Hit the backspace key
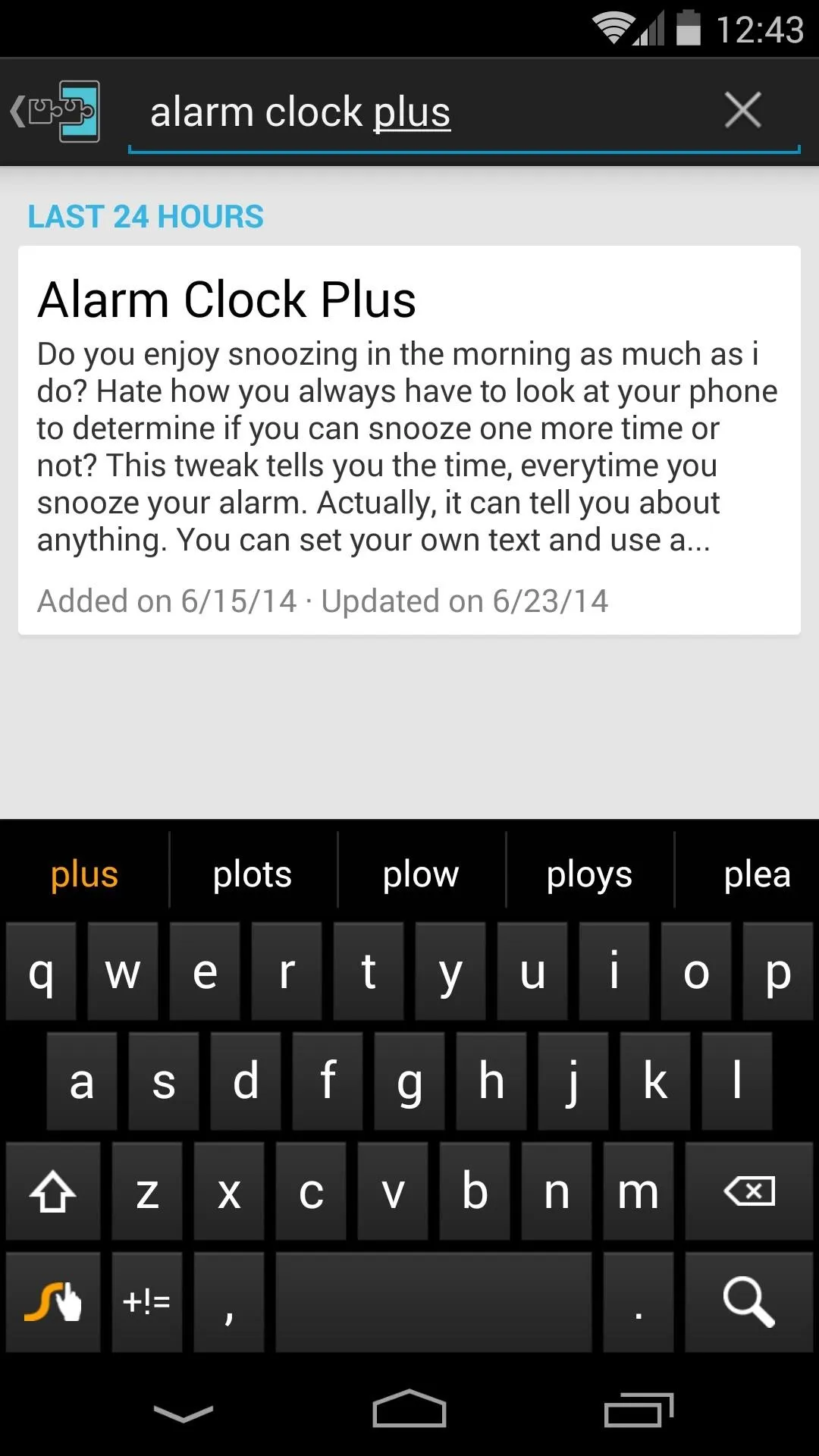The width and height of the screenshot is (819, 1456). 749,1191
